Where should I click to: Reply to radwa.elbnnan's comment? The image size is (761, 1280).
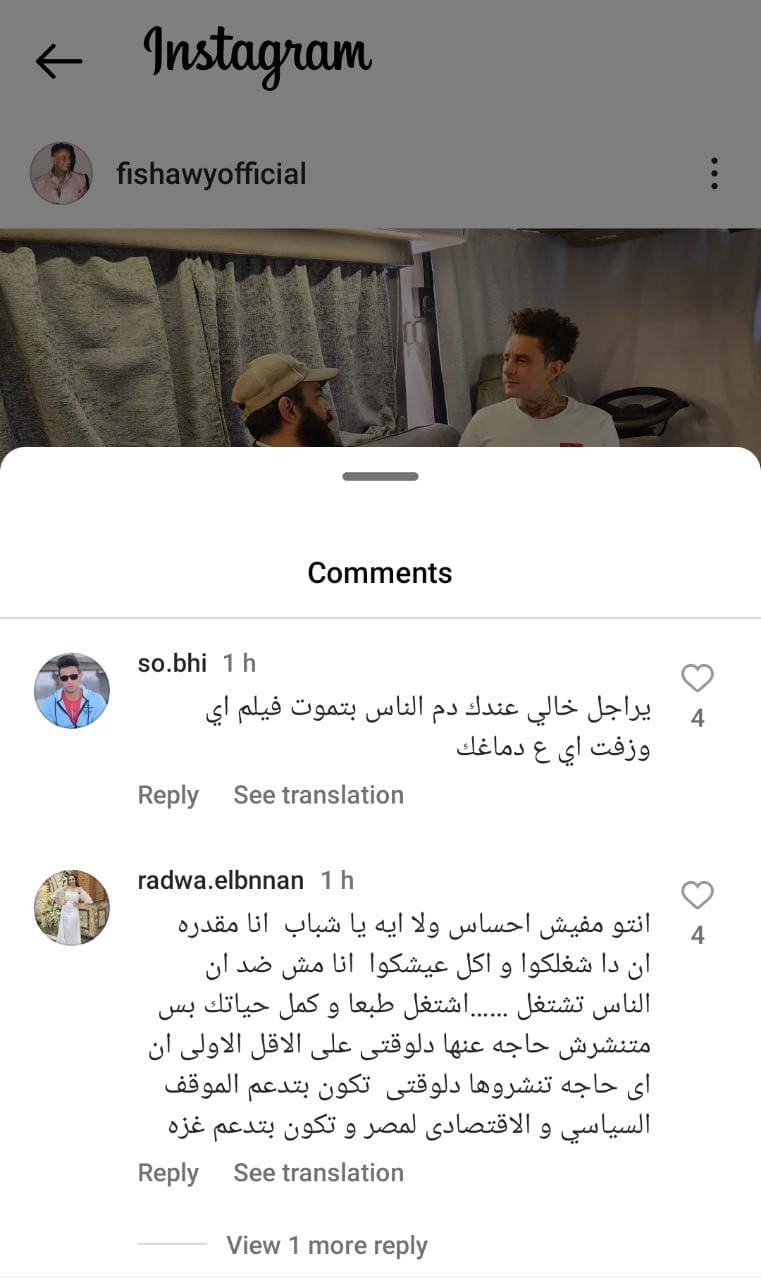point(168,1173)
